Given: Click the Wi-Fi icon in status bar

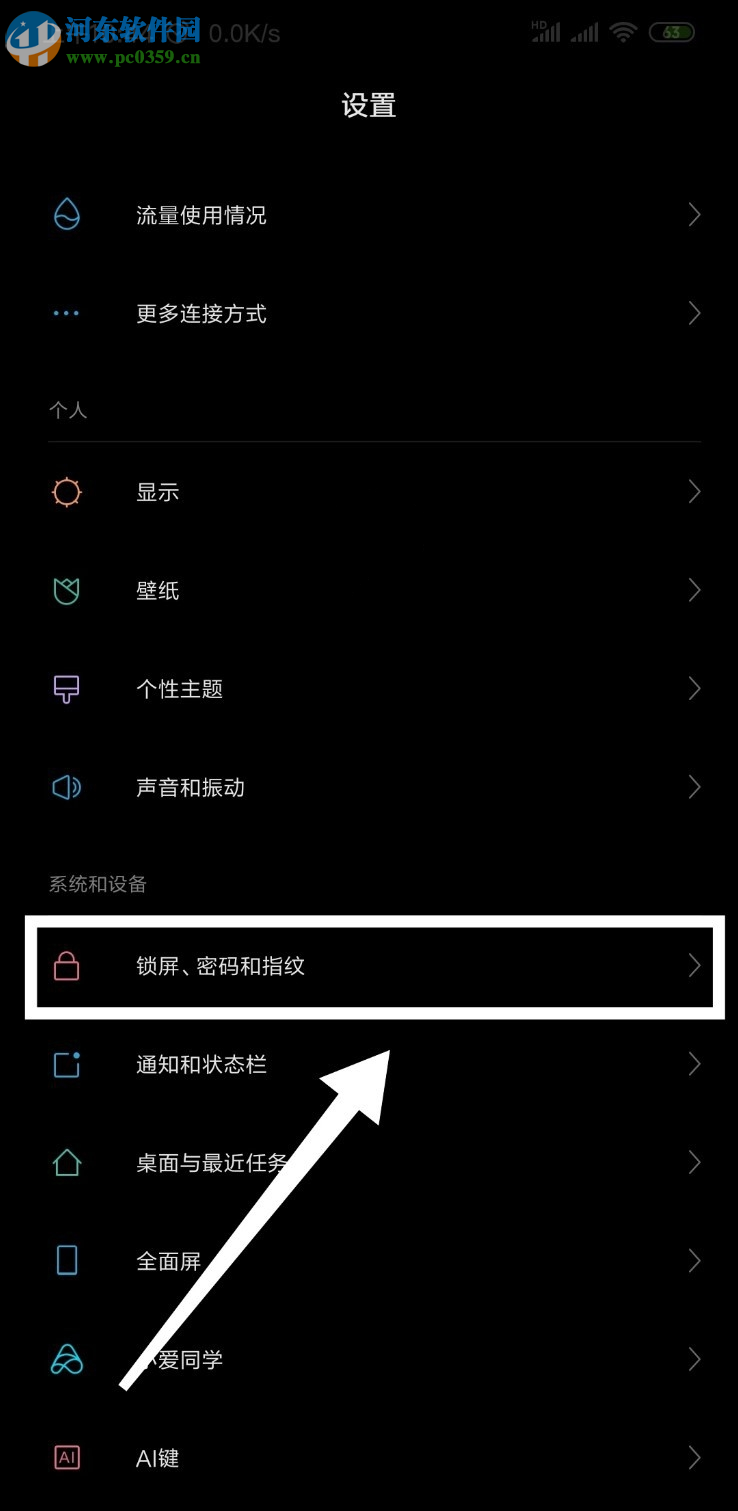Looking at the screenshot, I should pos(622,31).
